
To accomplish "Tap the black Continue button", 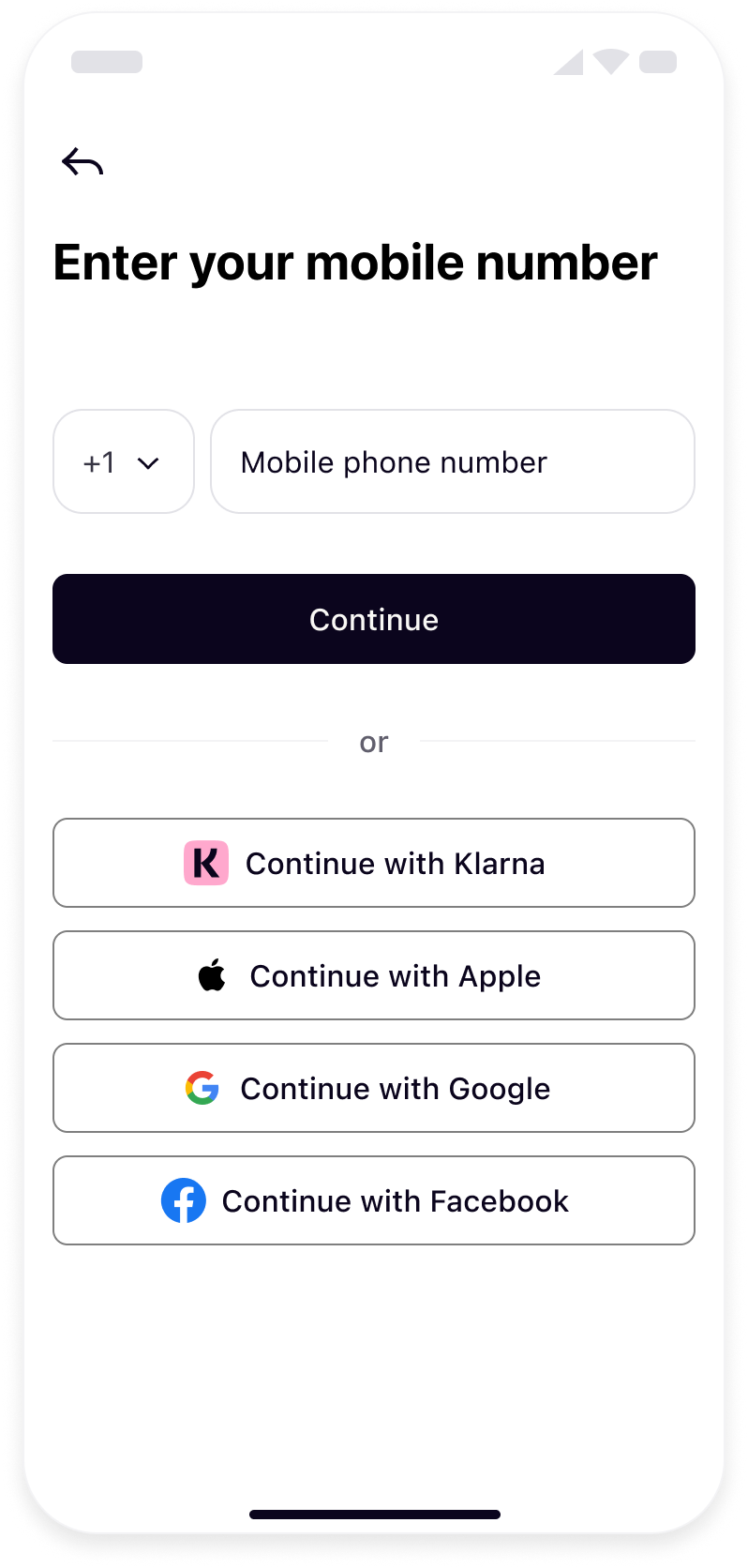I will pyautogui.click(x=373, y=619).
